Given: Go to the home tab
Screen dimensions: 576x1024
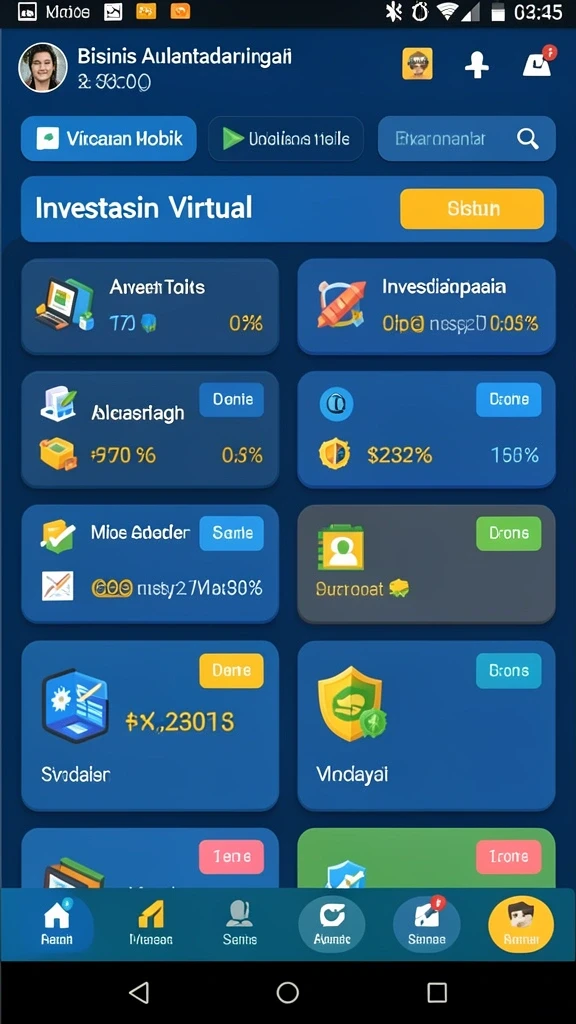Looking at the screenshot, I should (x=57, y=925).
